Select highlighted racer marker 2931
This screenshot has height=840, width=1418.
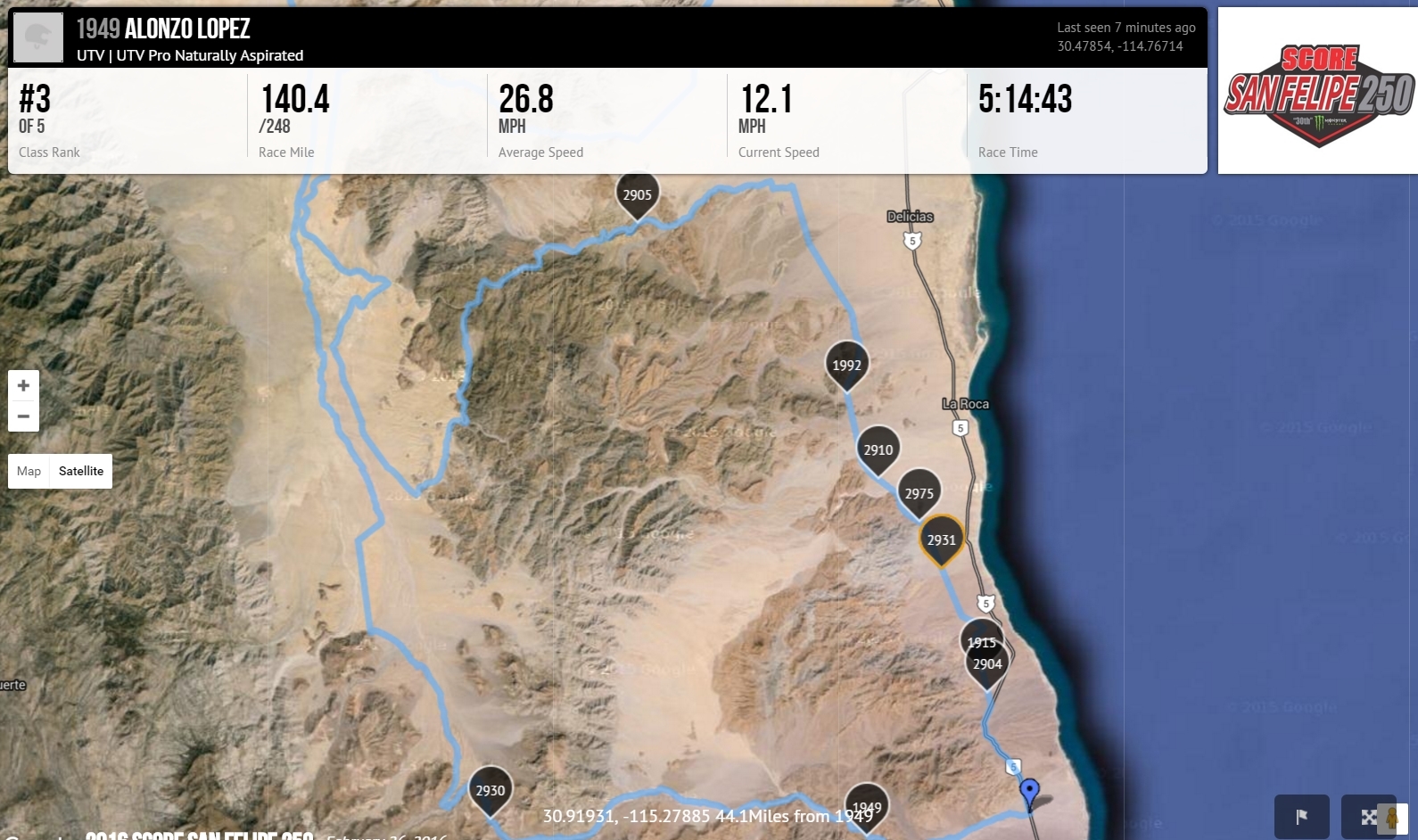pos(941,539)
